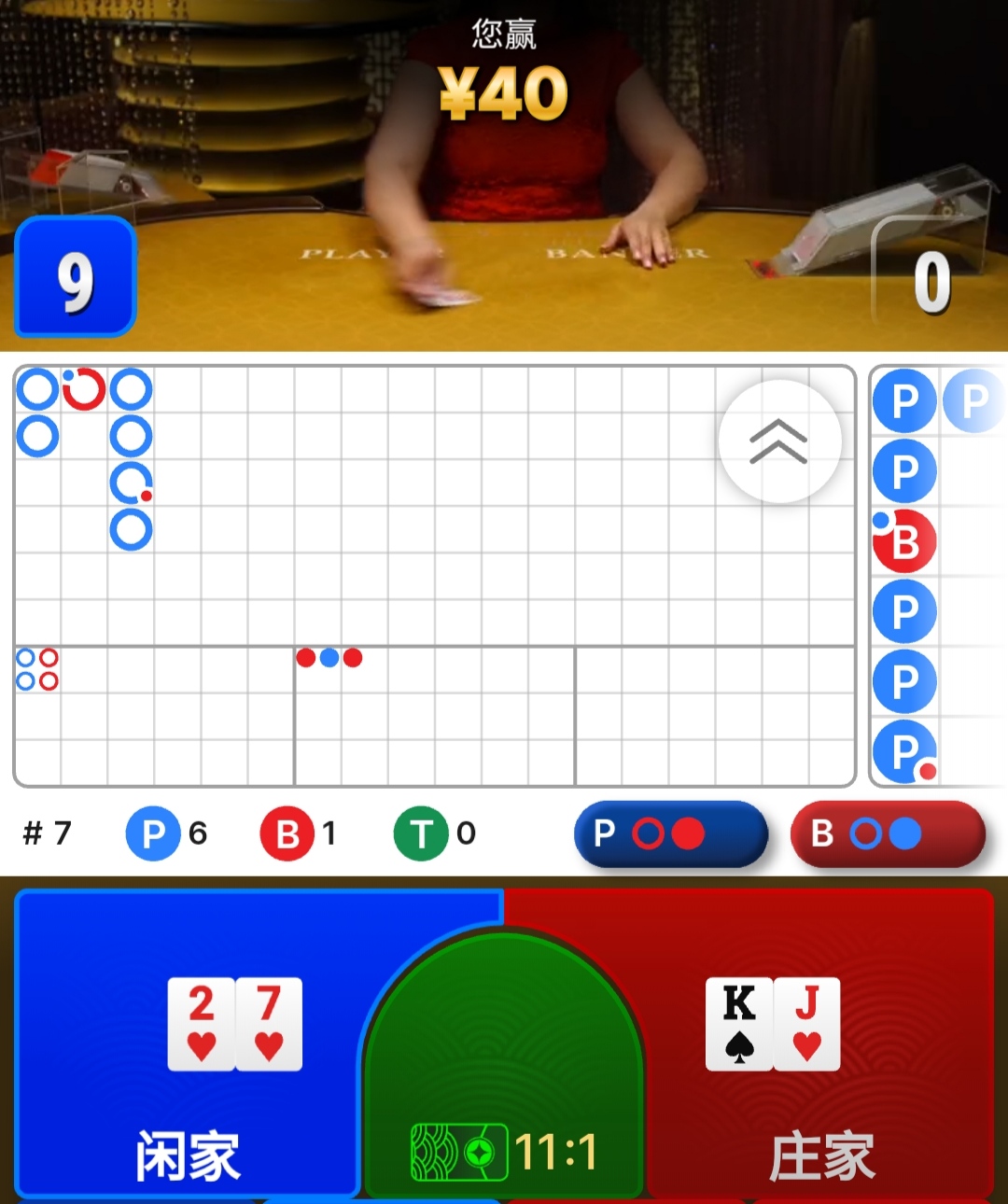The width and height of the screenshot is (1008, 1204).
Task: Place a bet on 闲家 (Player)
Action: coord(187,1045)
